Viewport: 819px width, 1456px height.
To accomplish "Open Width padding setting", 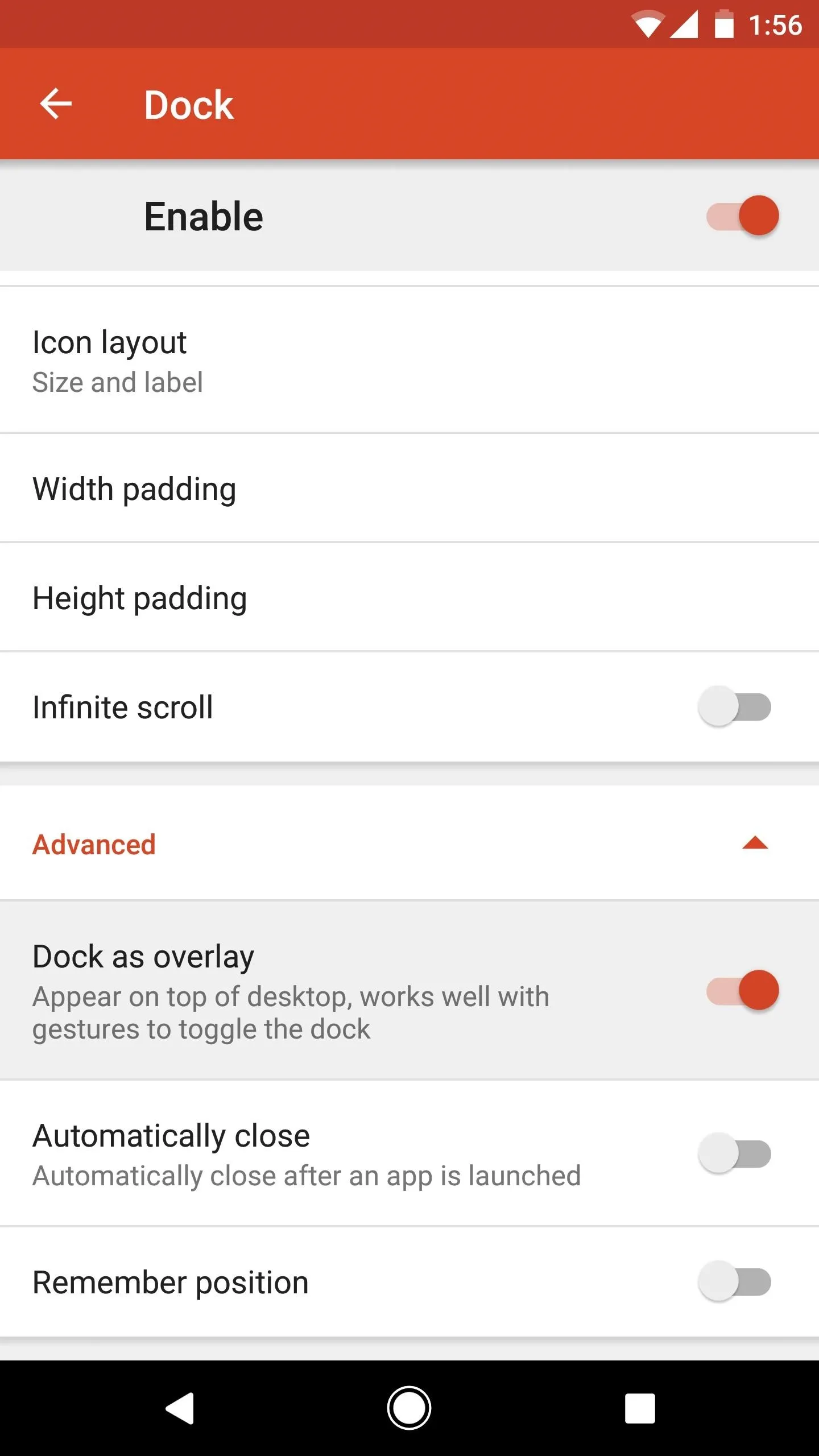I will click(x=409, y=489).
